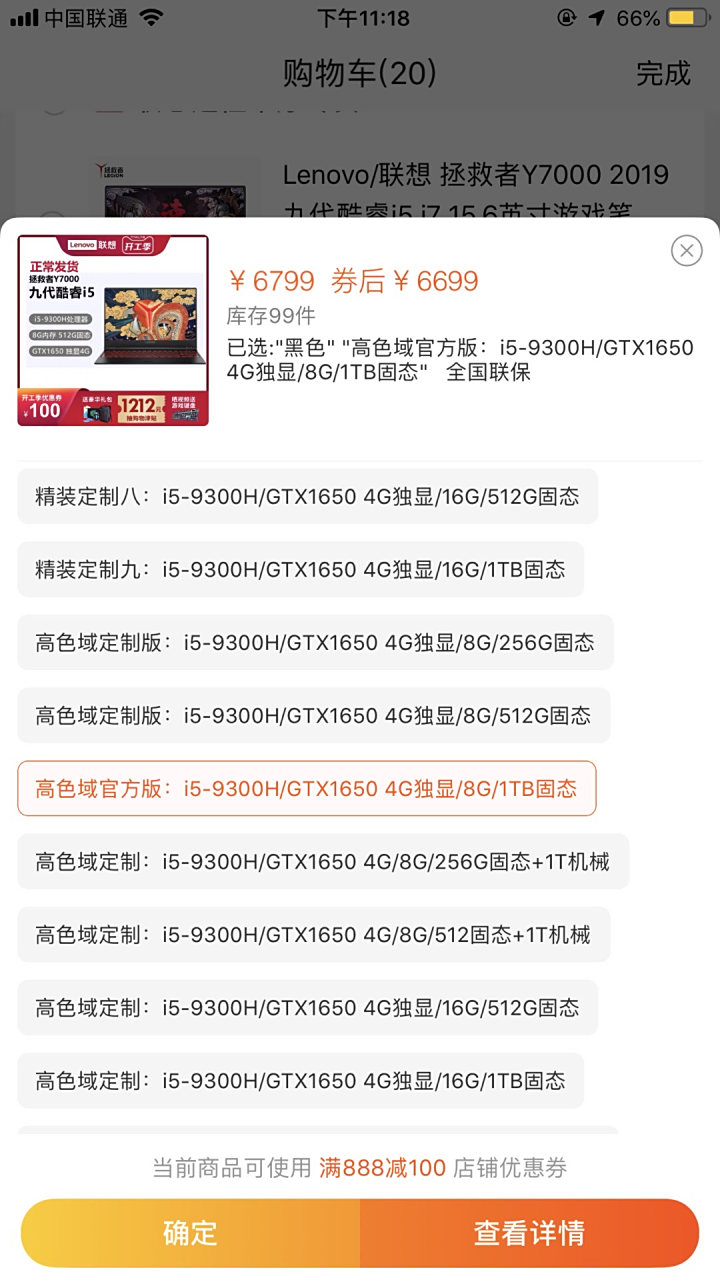Select 高色域定制 16G/512G固态 option
The height and width of the screenshot is (1280, 720).
pyautogui.click(x=307, y=1007)
